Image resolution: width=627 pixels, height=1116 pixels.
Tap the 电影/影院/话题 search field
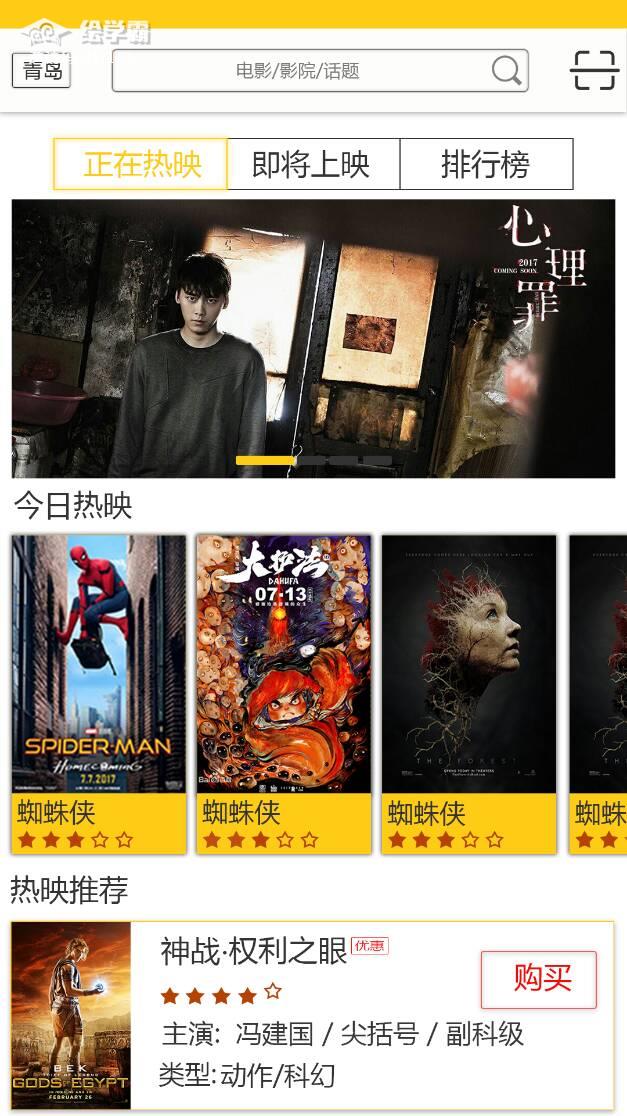tap(298, 71)
